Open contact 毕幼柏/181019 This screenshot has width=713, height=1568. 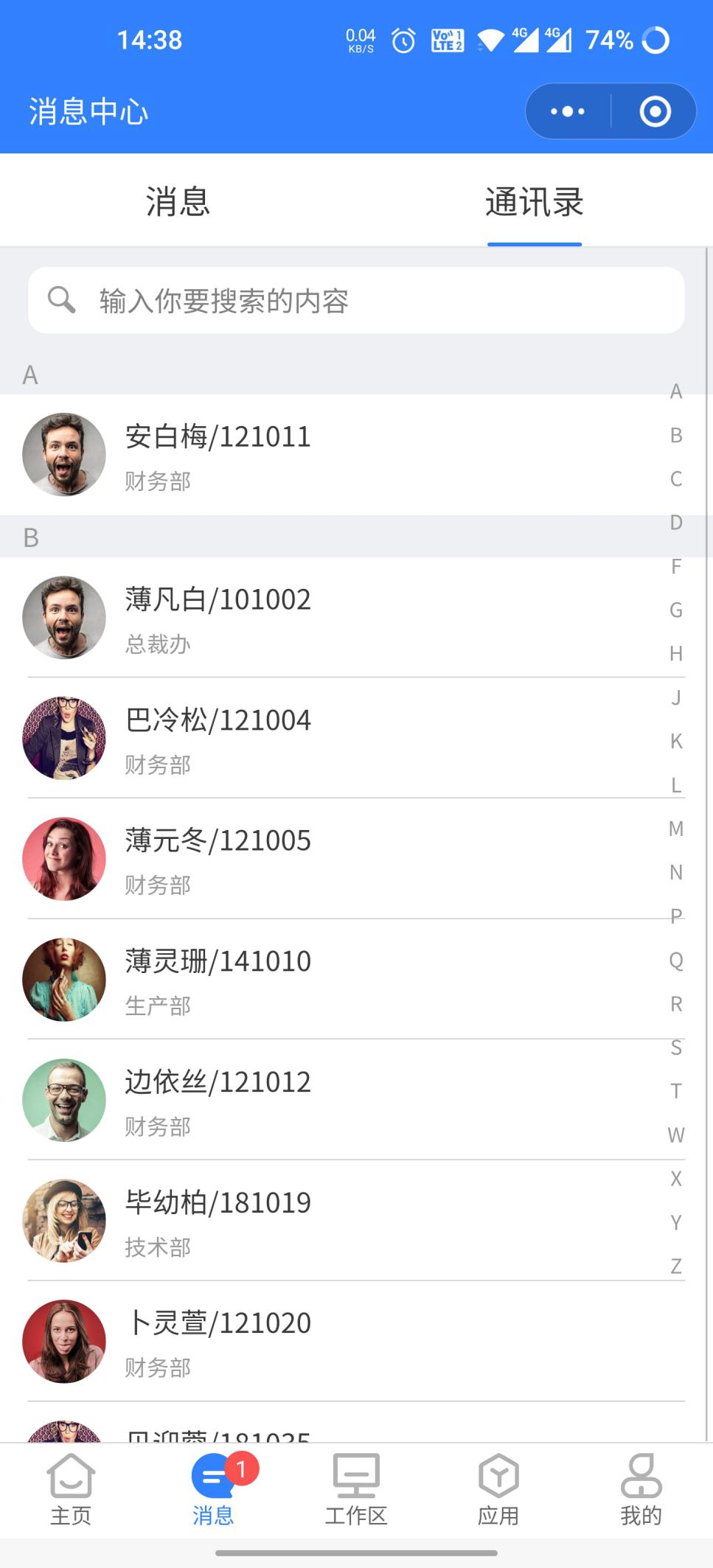pyautogui.click(x=295, y=1221)
